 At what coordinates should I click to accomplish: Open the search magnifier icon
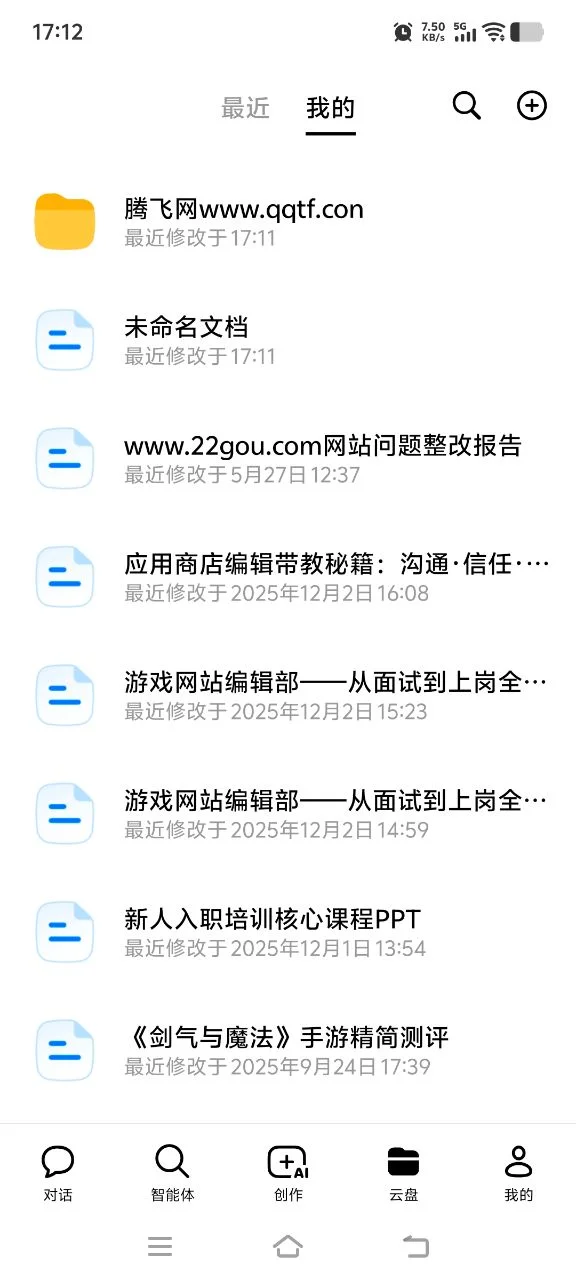[467, 105]
